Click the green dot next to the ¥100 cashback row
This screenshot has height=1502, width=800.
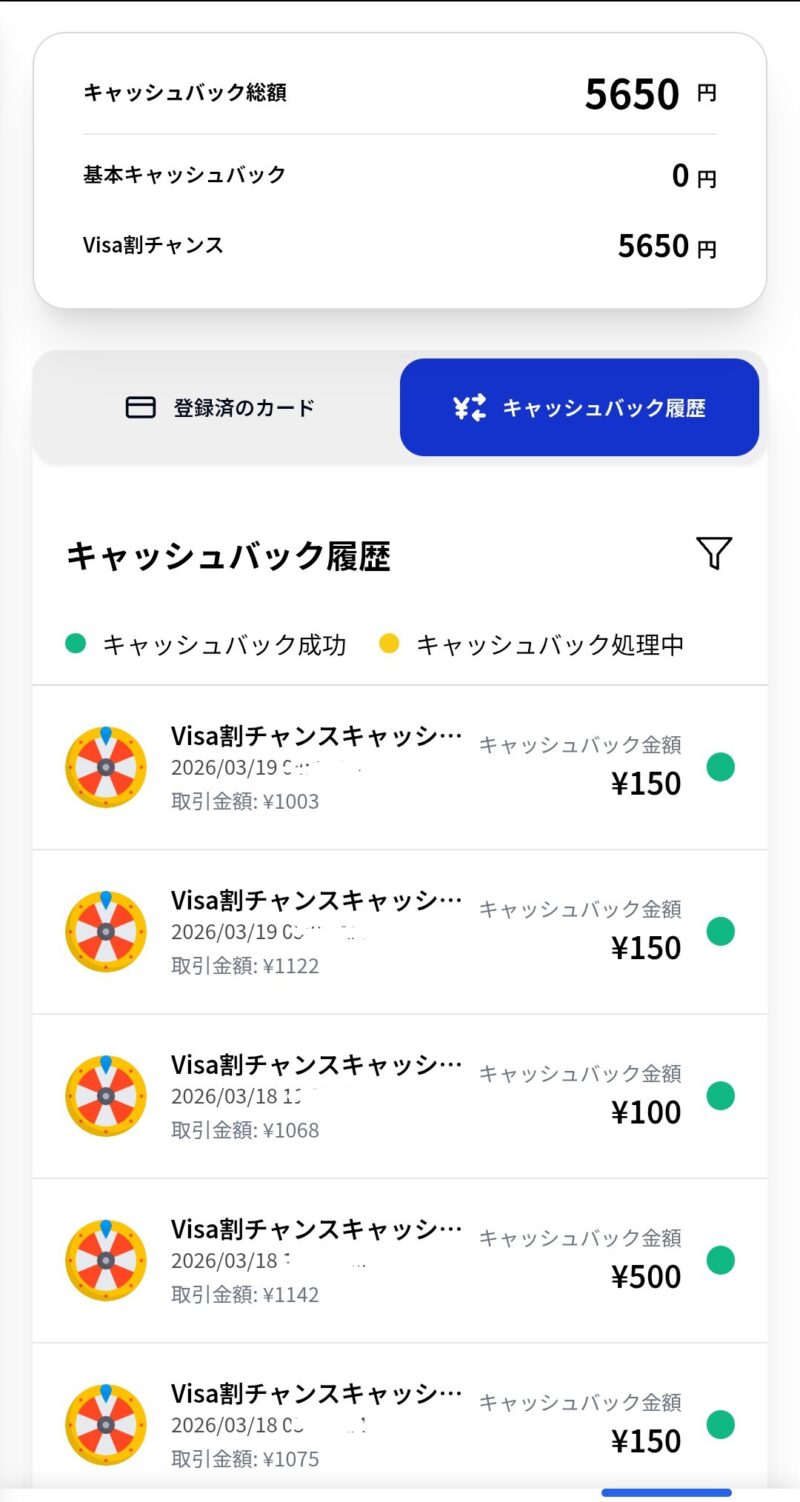(x=722, y=1095)
